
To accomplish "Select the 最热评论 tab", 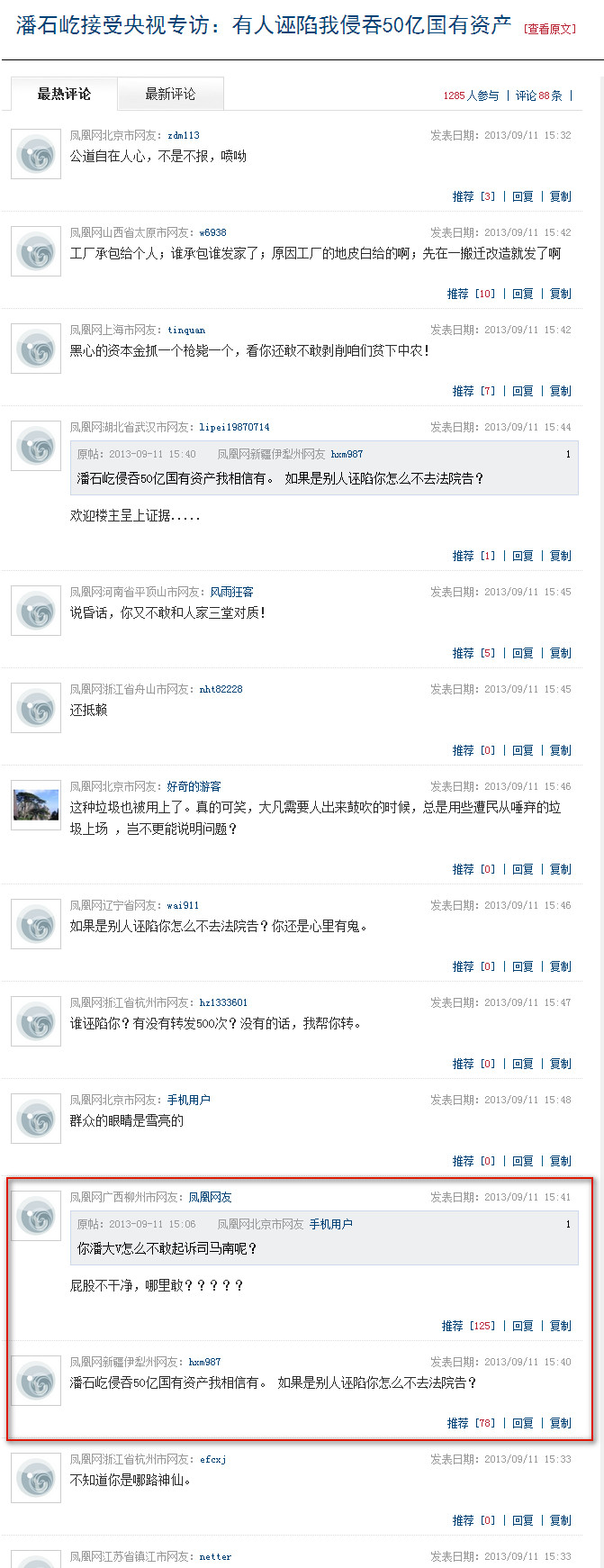I will 64,94.
